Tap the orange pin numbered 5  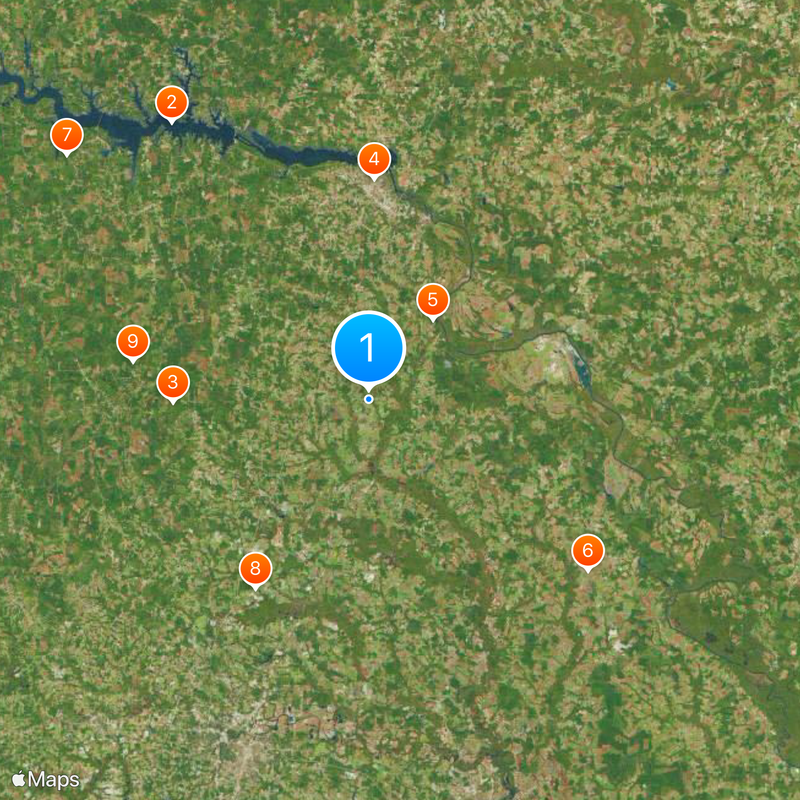click(x=433, y=299)
